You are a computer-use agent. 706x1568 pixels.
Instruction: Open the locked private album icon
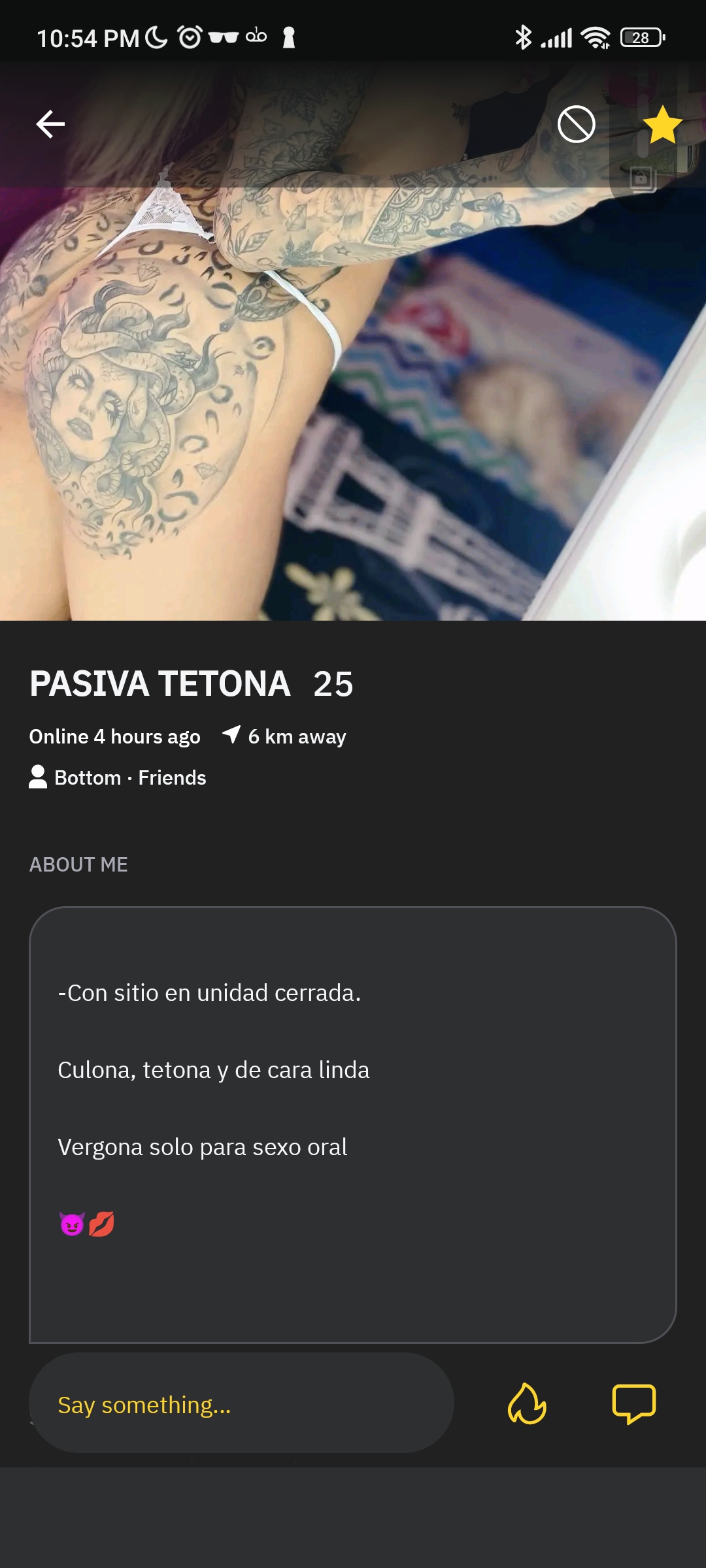643,178
